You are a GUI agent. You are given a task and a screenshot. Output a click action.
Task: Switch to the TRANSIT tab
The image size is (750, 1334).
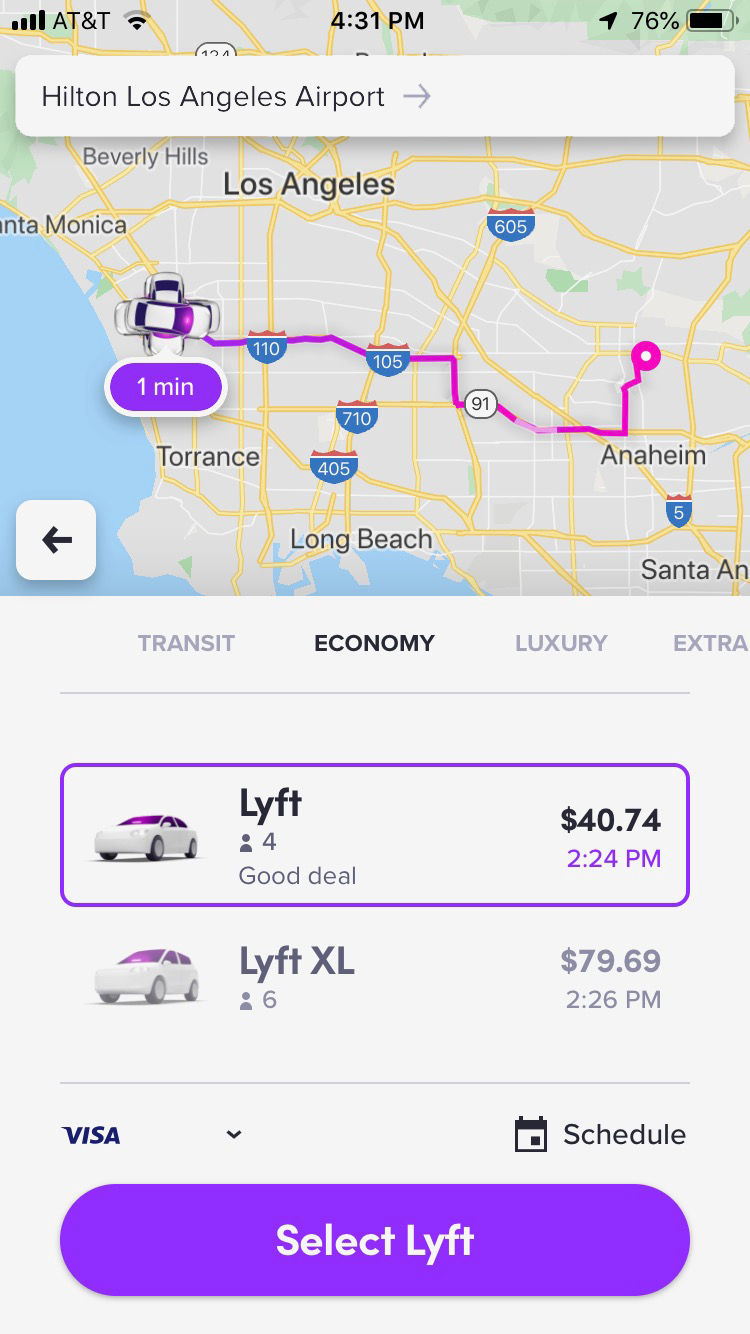(186, 643)
